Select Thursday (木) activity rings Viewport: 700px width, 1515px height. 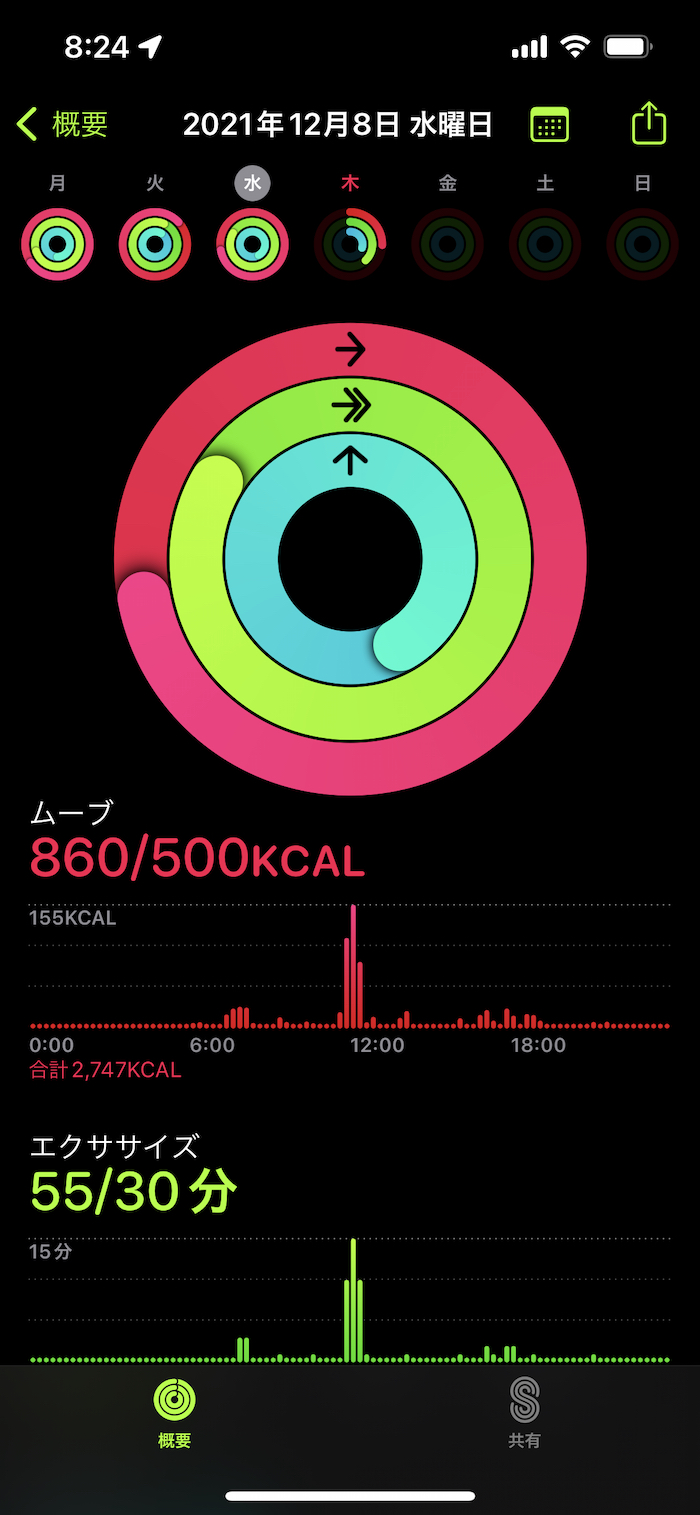click(350, 243)
